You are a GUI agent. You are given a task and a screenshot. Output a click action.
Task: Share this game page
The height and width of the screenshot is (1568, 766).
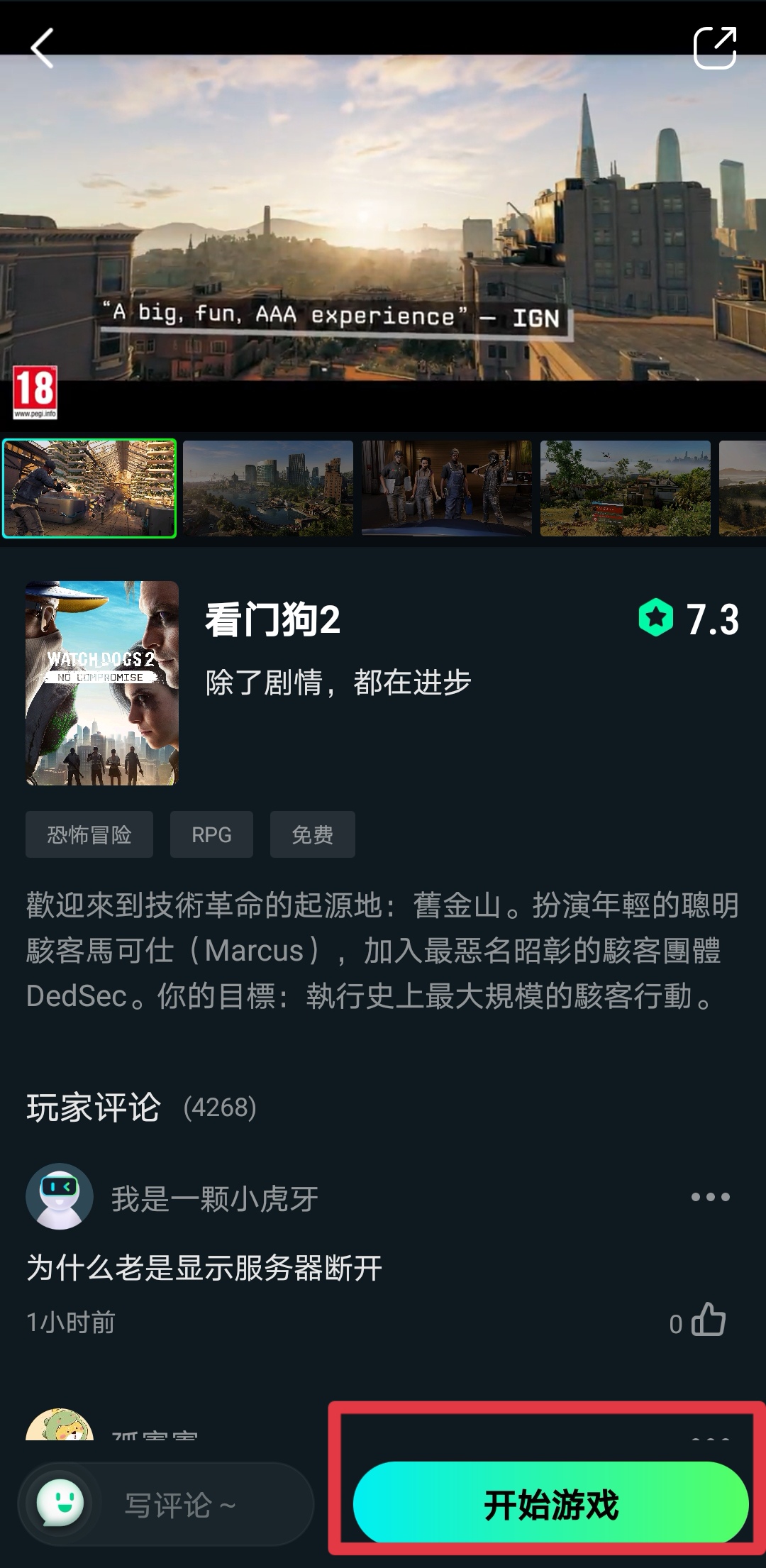pyautogui.click(x=714, y=48)
